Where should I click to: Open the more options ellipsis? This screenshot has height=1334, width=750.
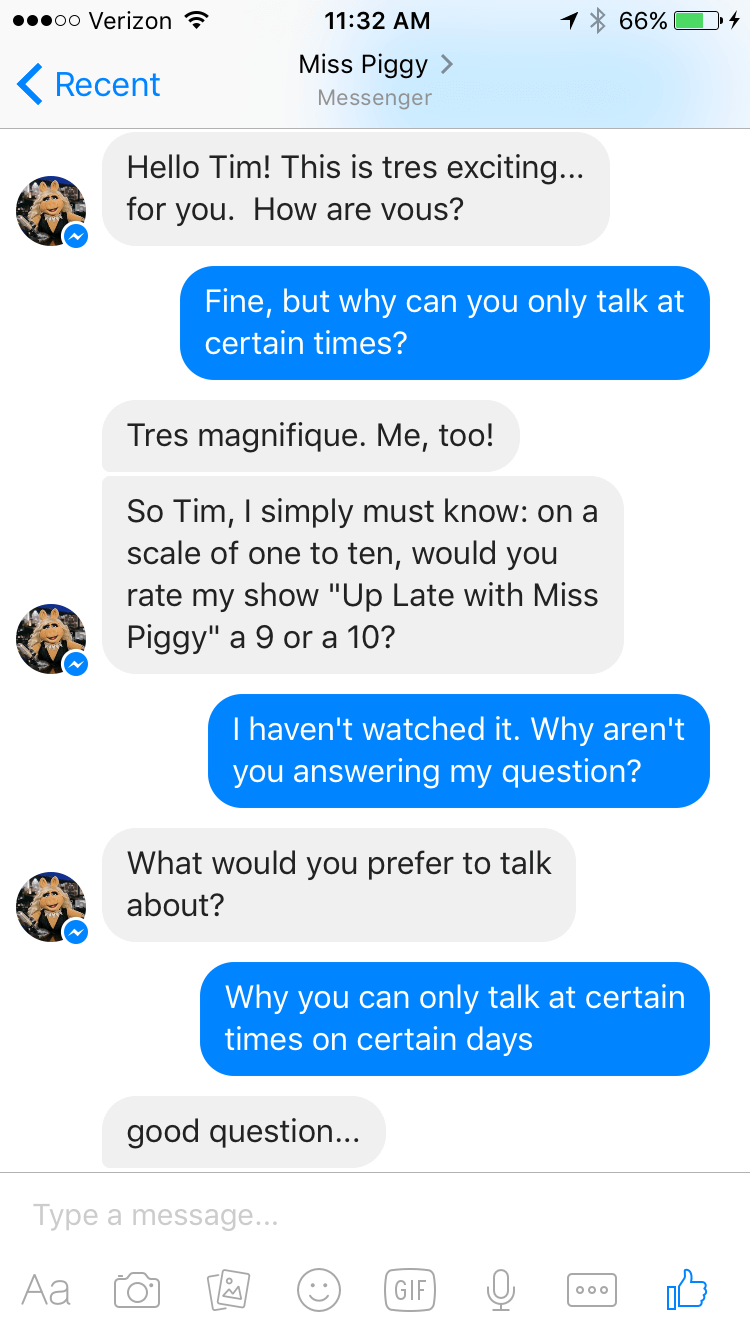click(x=591, y=1290)
